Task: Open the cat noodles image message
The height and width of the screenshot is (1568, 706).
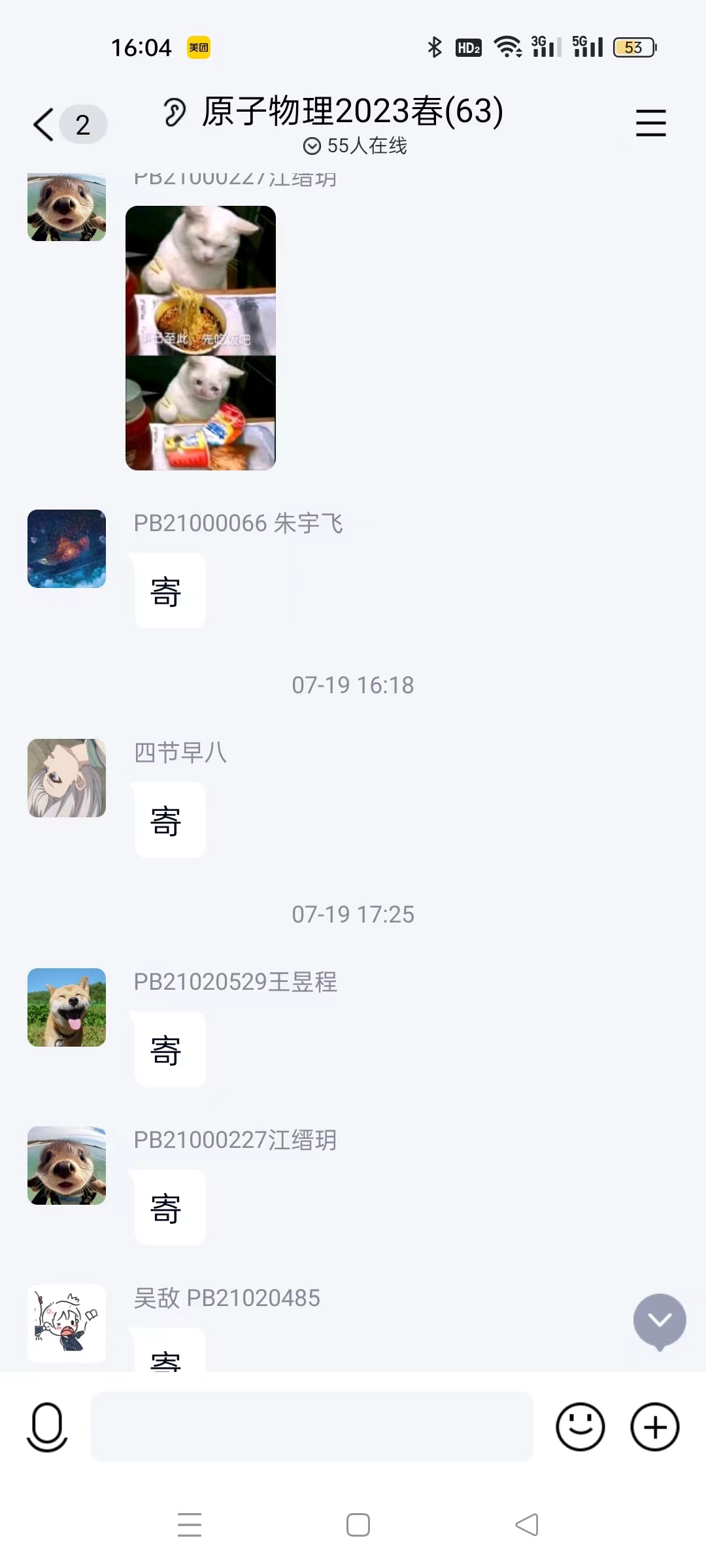Action: [x=201, y=338]
